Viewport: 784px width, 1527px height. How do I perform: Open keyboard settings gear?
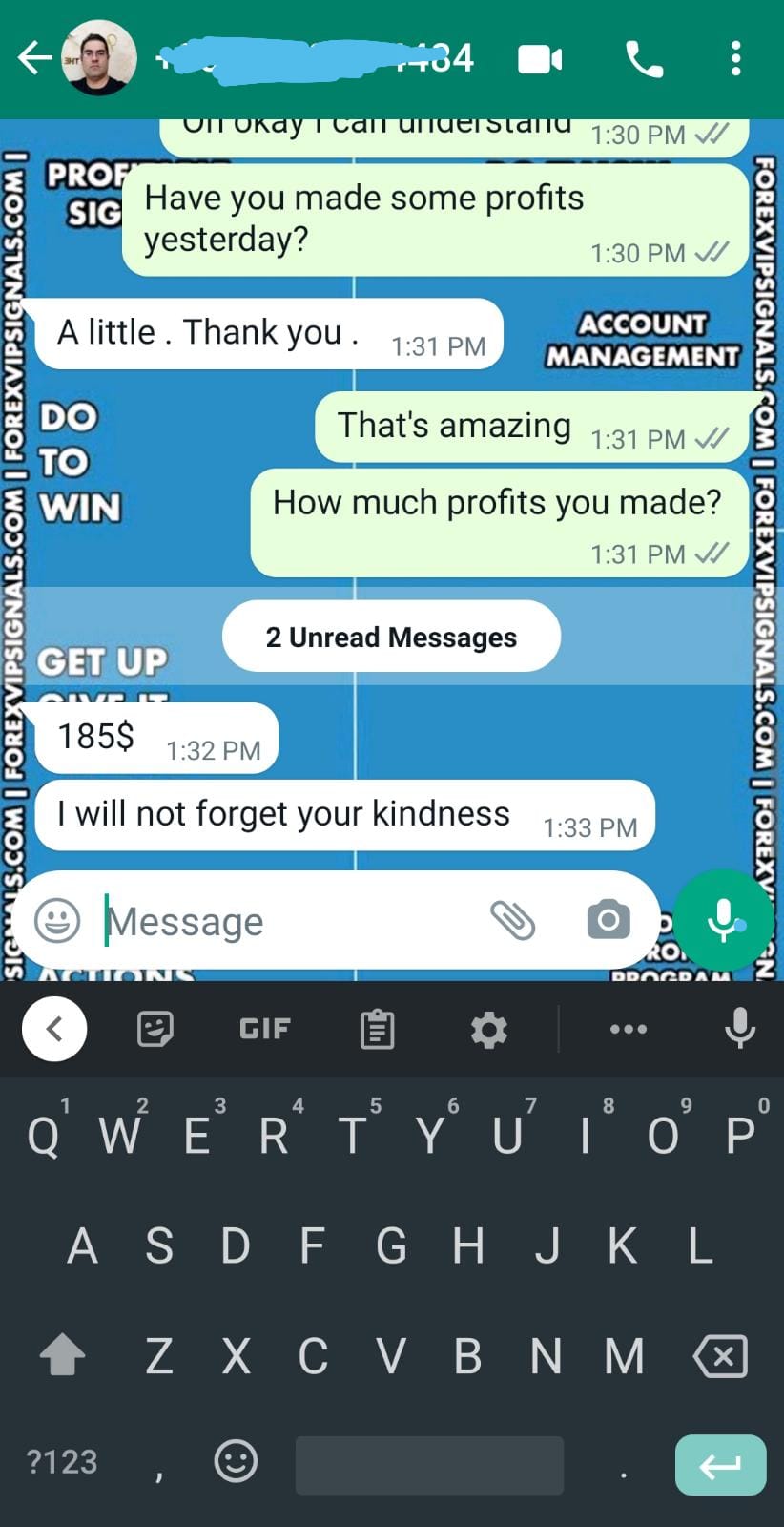point(488,1029)
